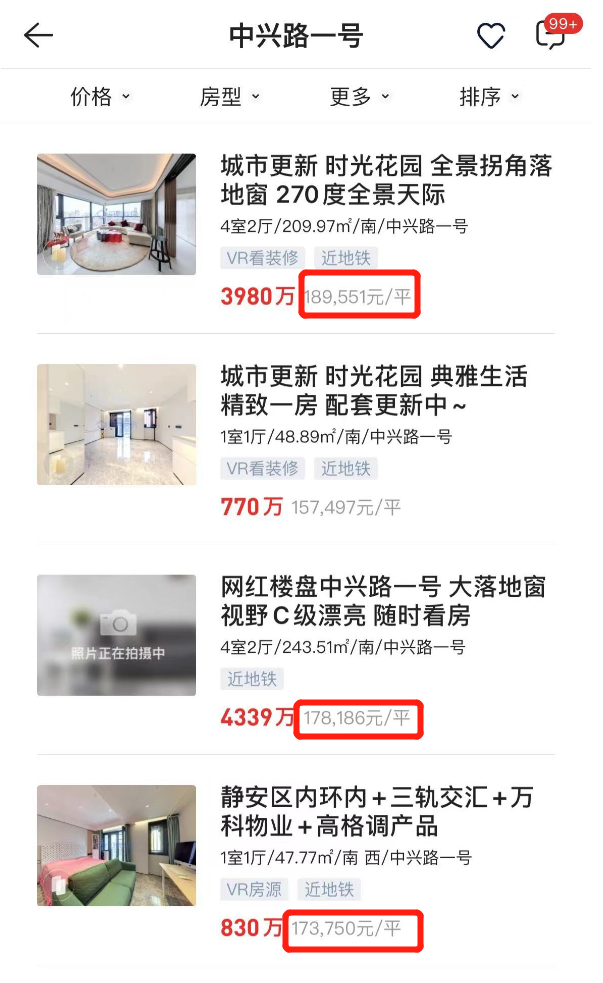Screen dimensions: 603x983
Task: Open the 3980万 全景拐角落地窗 listing
Action: click(x=386, y=180)
